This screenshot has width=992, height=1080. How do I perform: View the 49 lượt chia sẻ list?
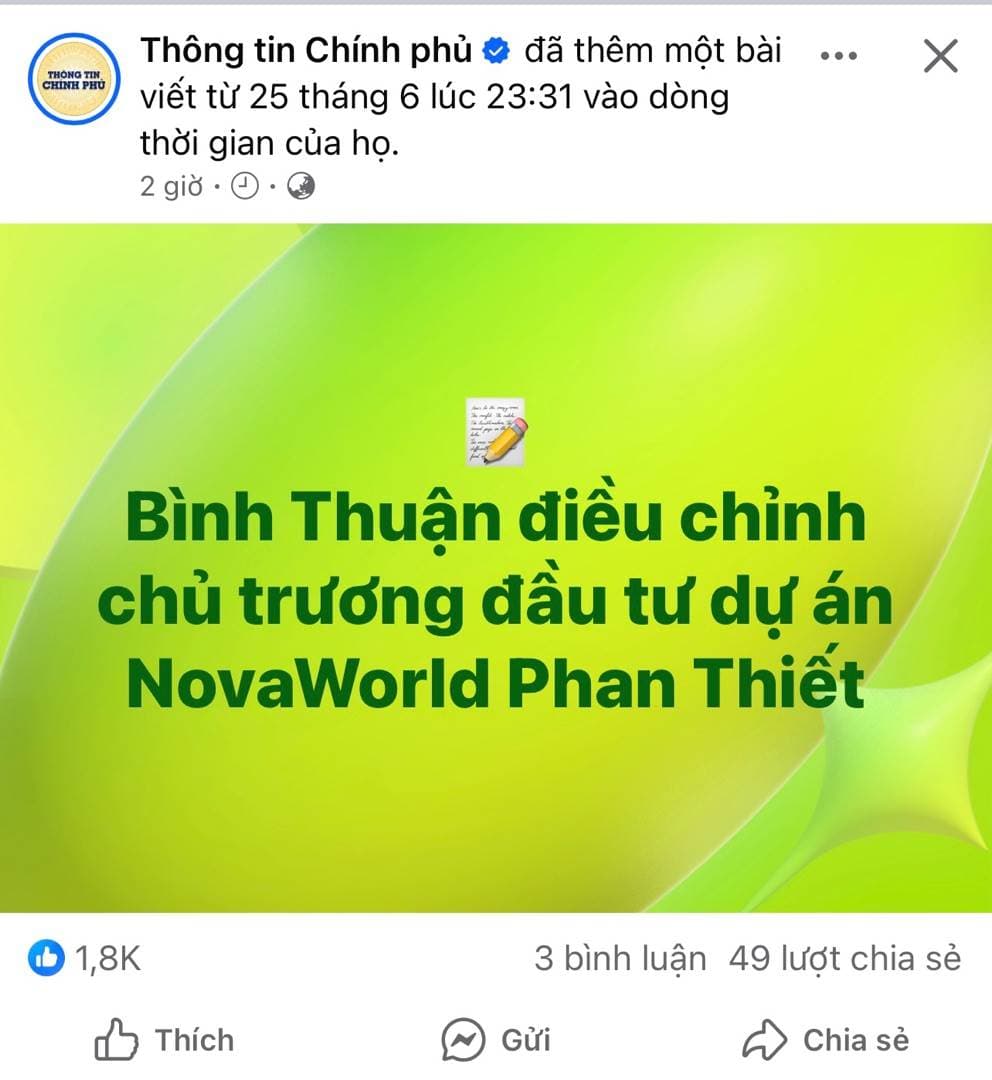(844, 959)
